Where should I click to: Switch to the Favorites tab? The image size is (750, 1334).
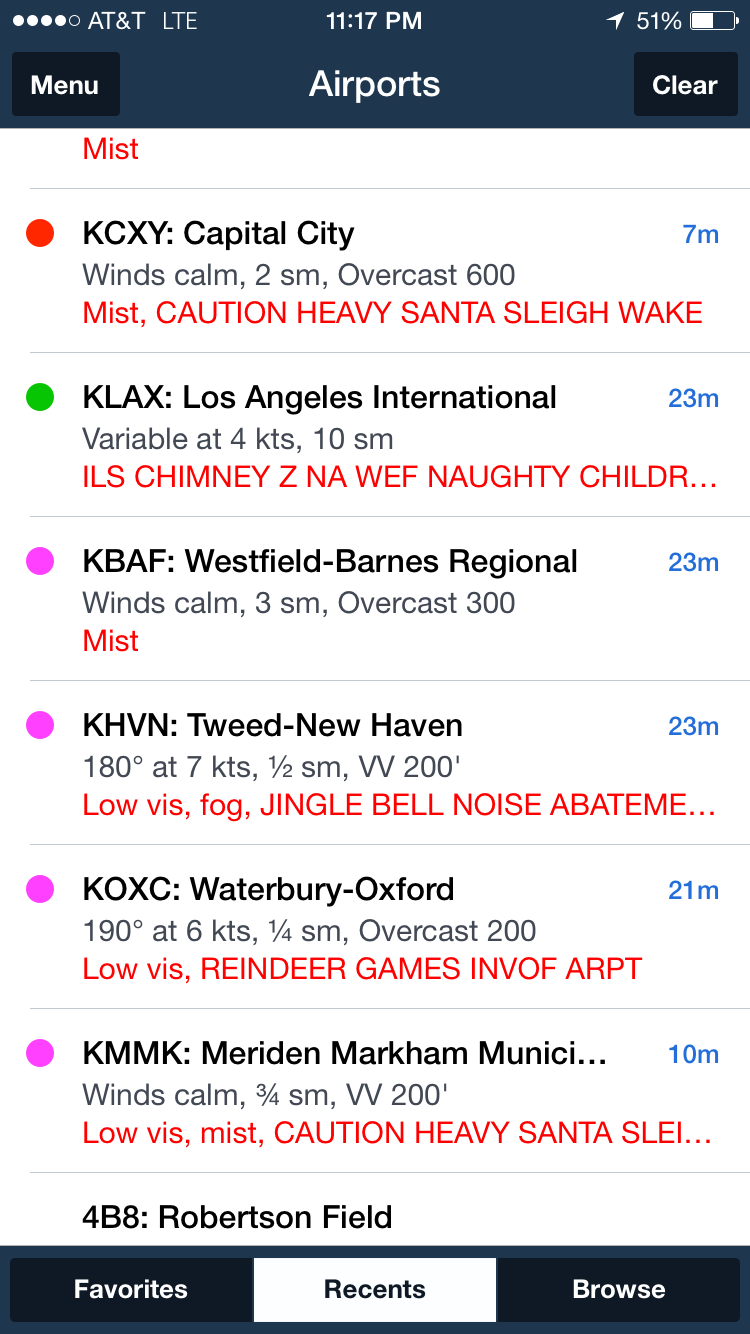coord(131,1289)
